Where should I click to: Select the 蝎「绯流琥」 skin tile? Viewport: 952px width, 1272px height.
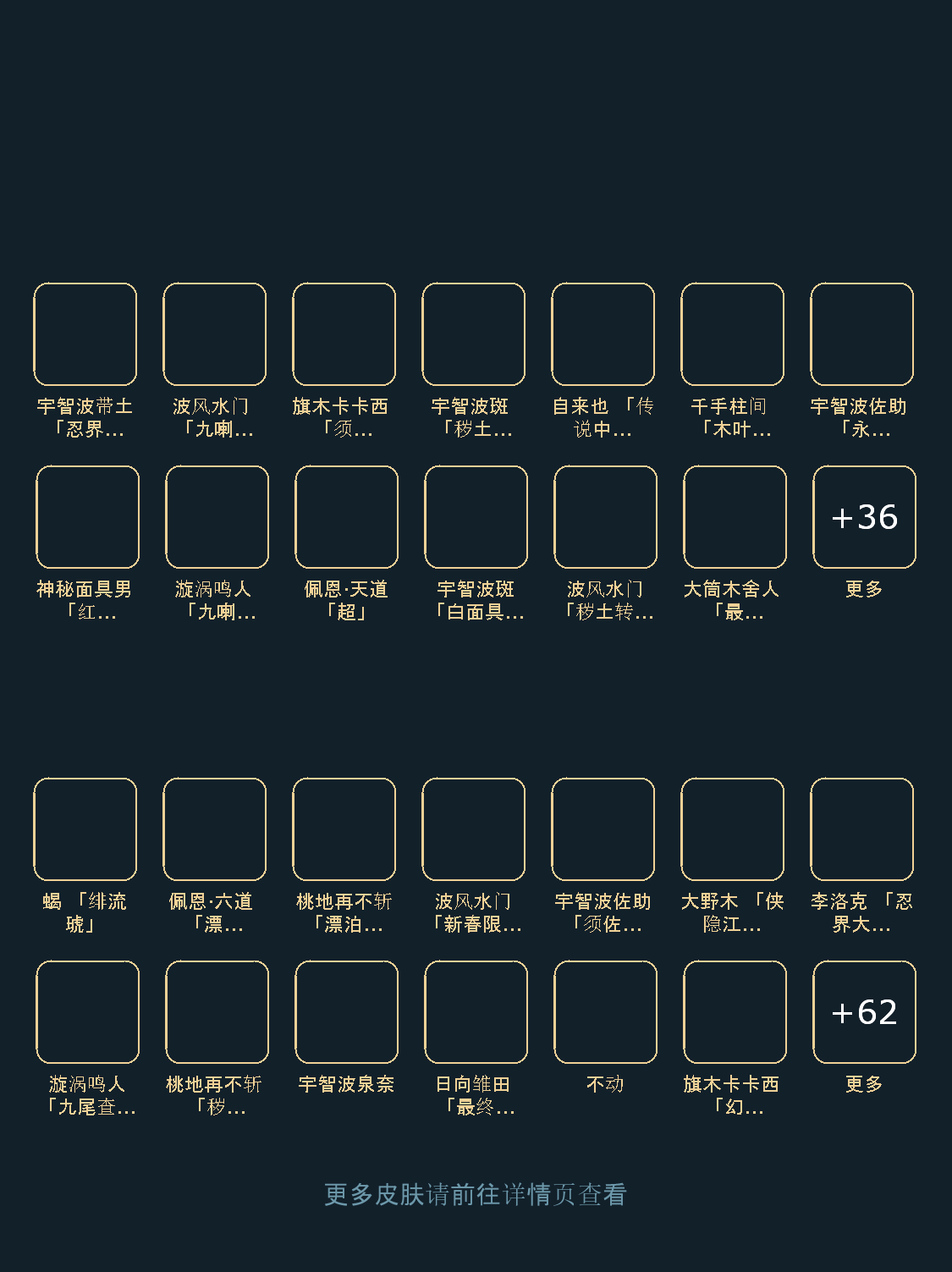click(85, 829)
